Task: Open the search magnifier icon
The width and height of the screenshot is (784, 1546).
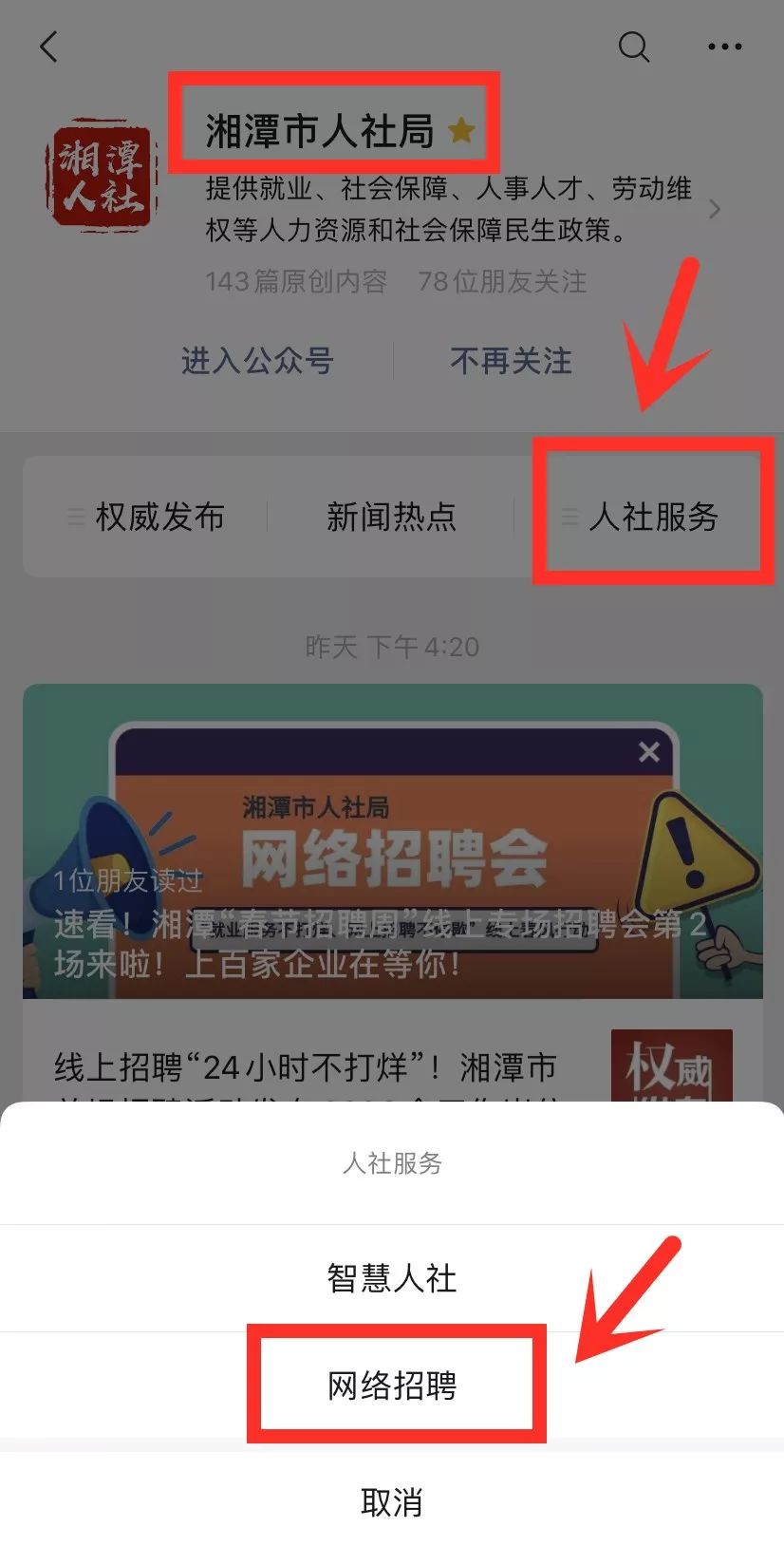Action: coord(633,46)
